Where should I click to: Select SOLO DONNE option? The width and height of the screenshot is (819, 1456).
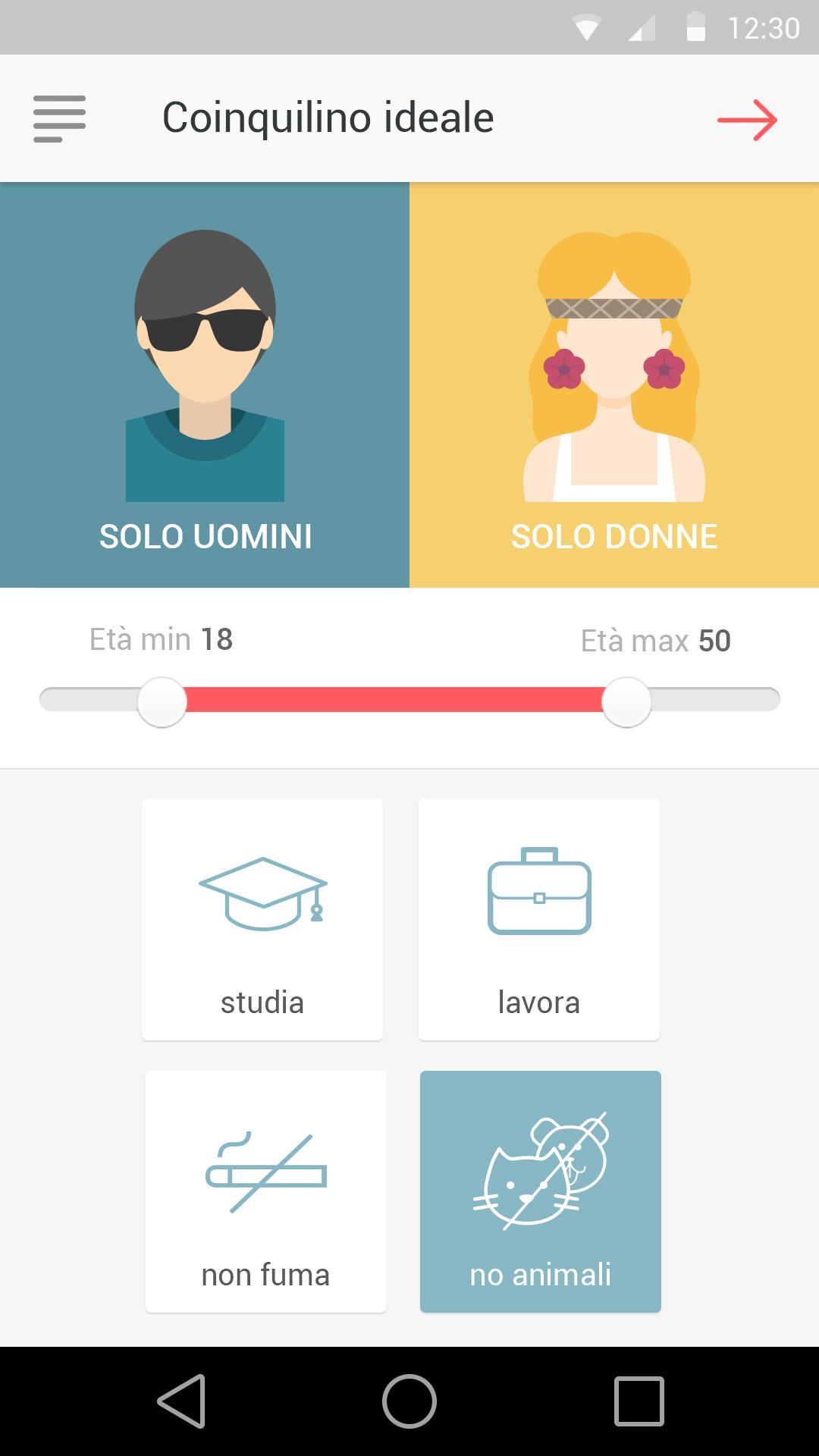614,384
